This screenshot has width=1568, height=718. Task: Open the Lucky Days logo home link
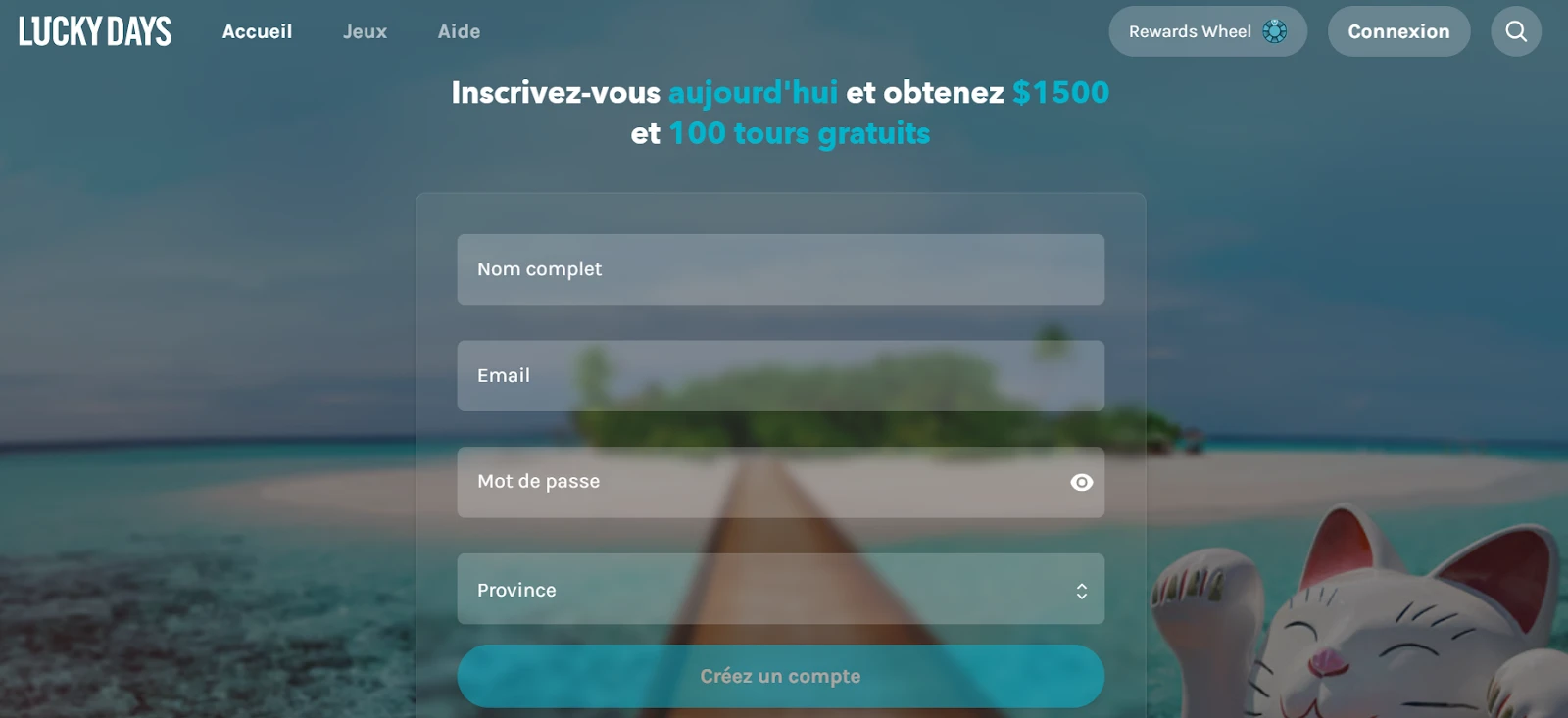tap(95, 31)
